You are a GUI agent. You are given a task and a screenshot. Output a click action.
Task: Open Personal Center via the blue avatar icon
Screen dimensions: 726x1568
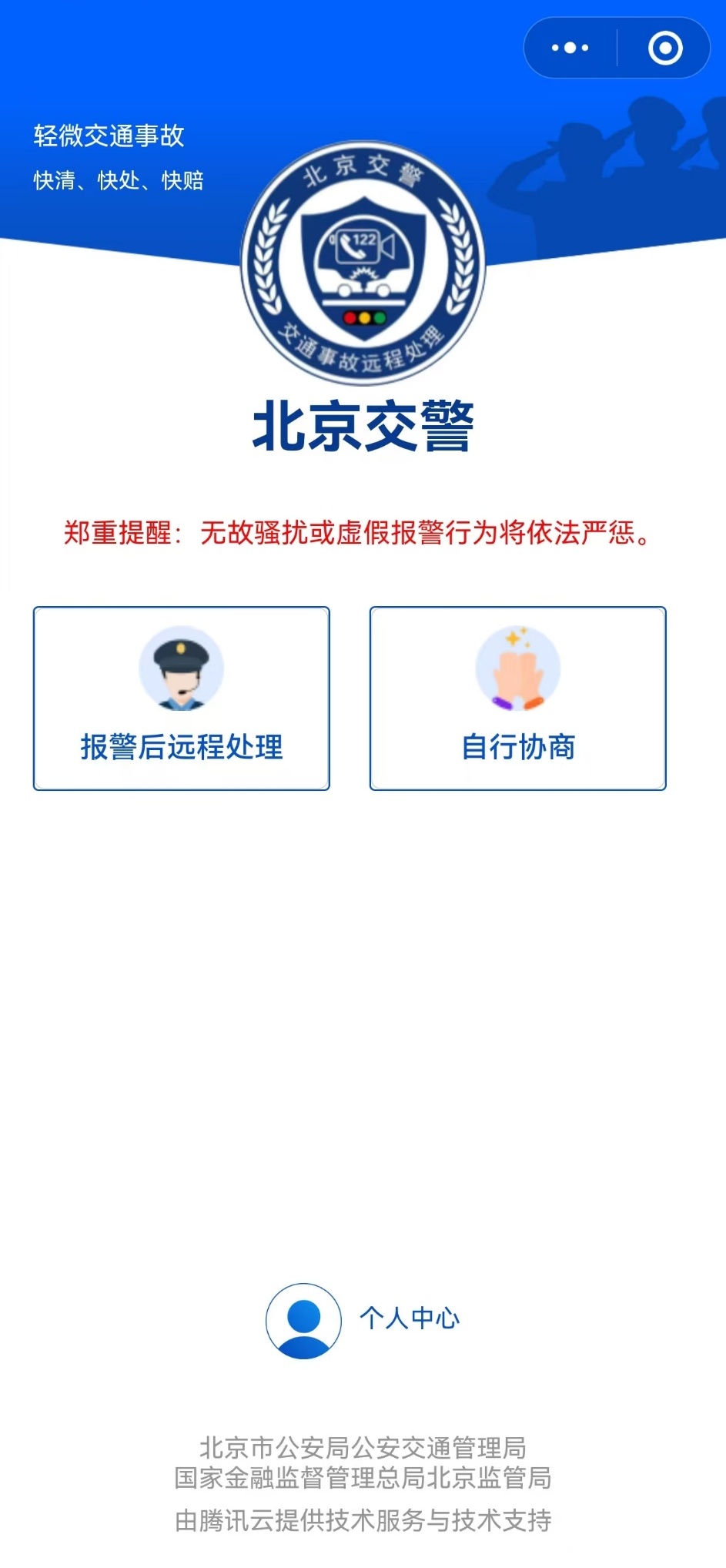[305, 1318]
